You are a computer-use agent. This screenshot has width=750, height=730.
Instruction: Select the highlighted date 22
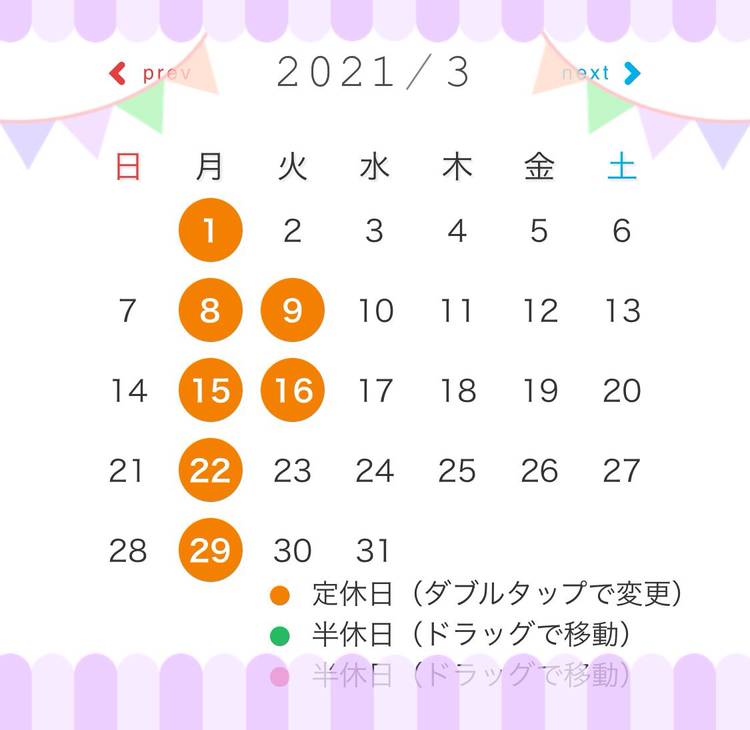click(x=210, y=470)
